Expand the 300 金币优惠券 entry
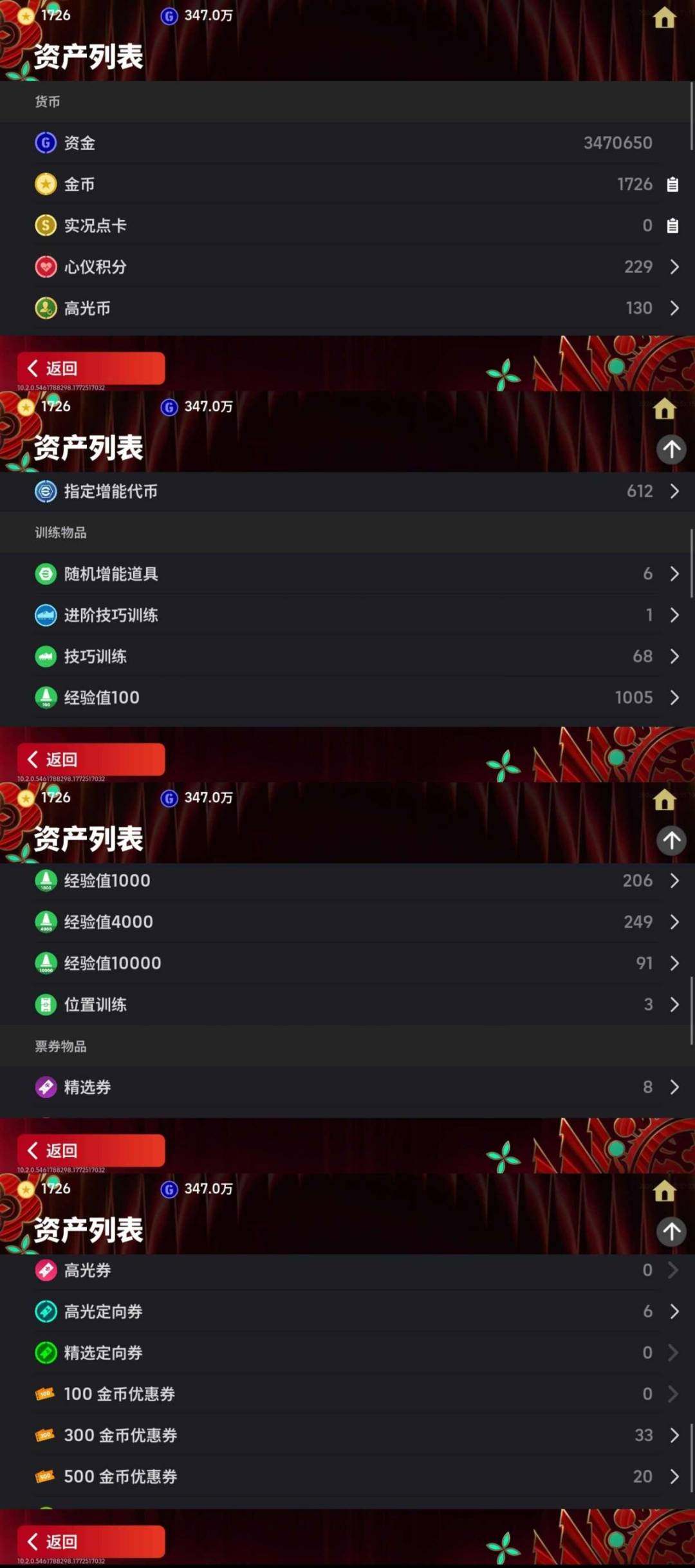This screenshot has height=1568, width=695. click(x=673, y=1435)
